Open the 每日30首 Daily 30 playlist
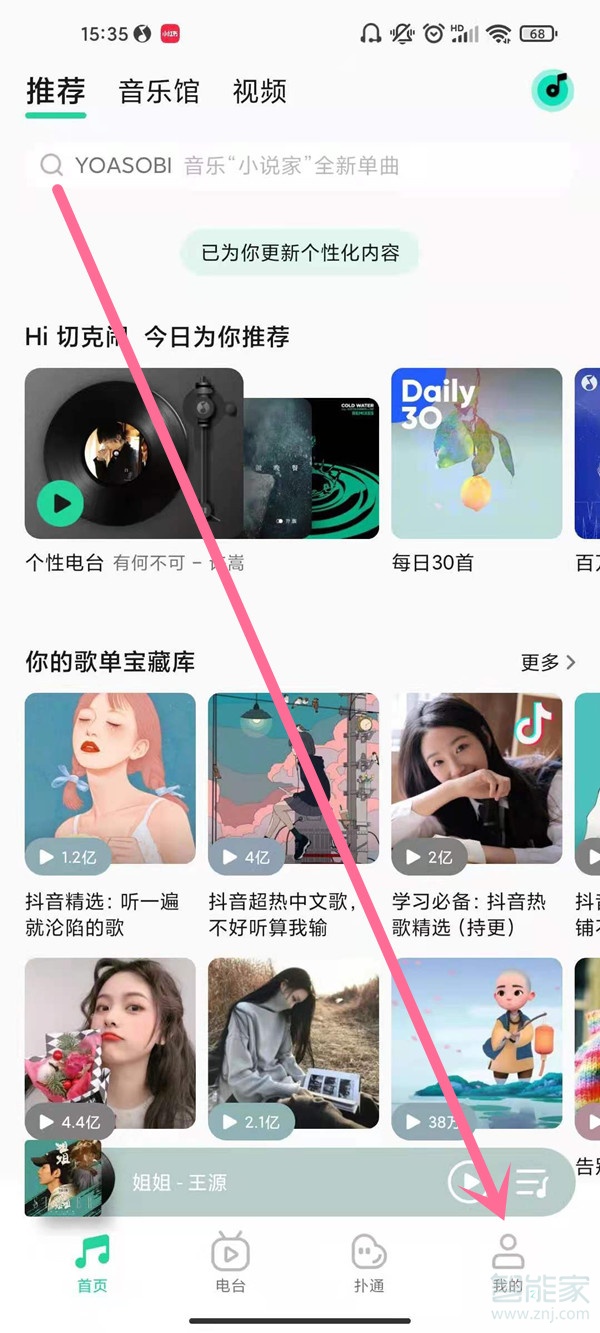Image resolution: width=600 pixels, height=1333 pixels. [x=476, y=453]
